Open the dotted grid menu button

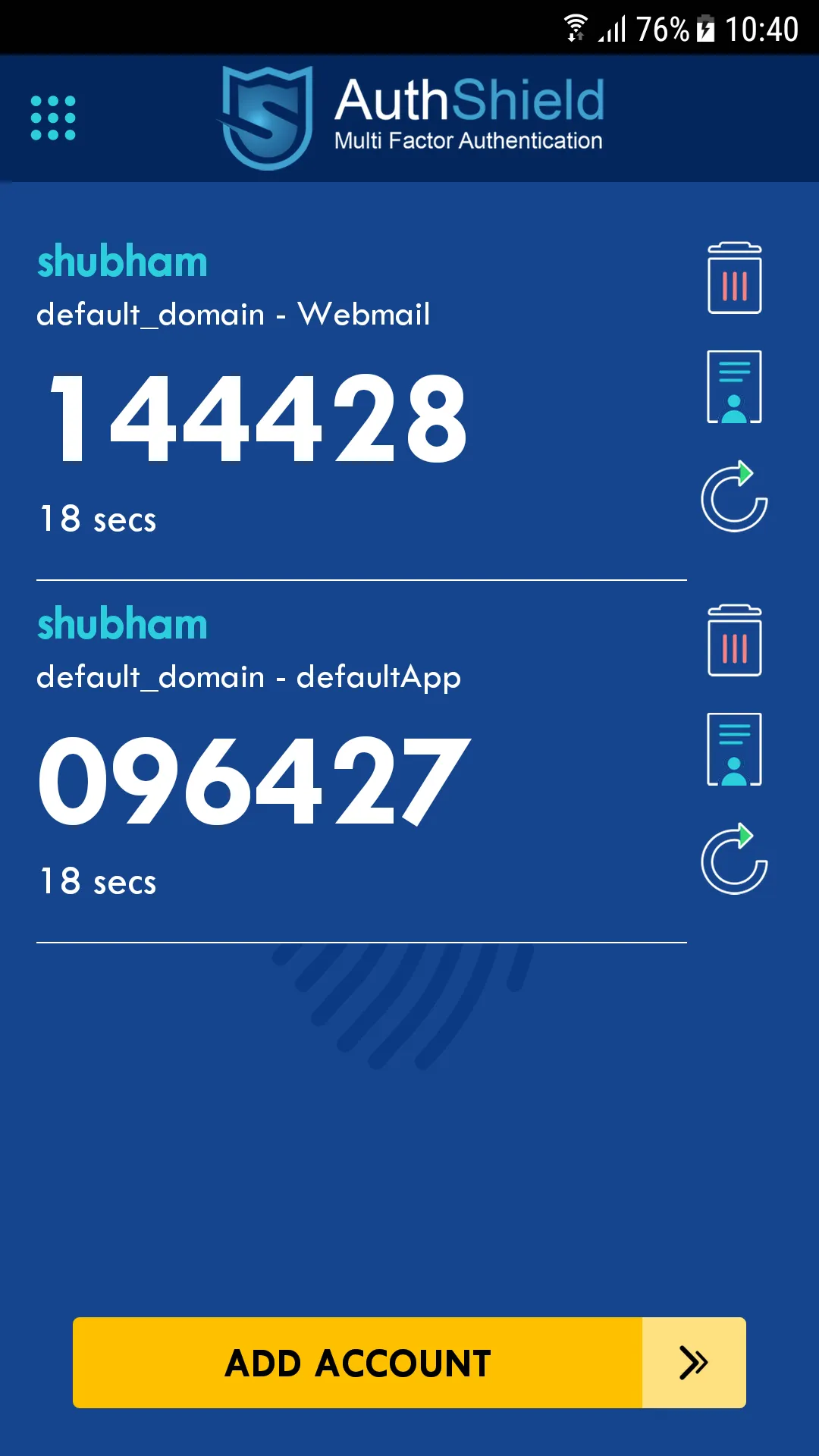tap(53, 118)
